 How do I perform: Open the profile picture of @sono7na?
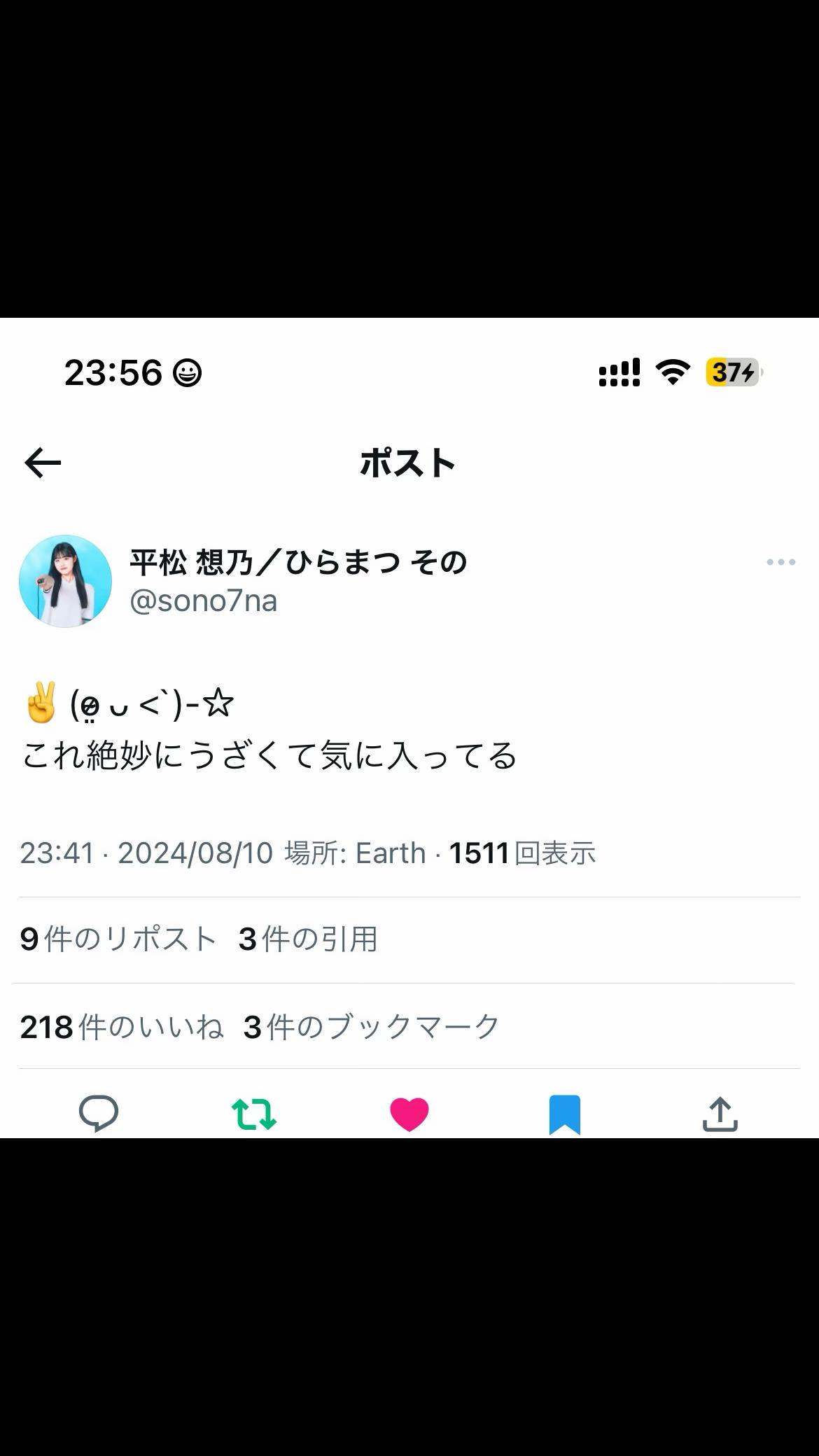click(65, 581)
